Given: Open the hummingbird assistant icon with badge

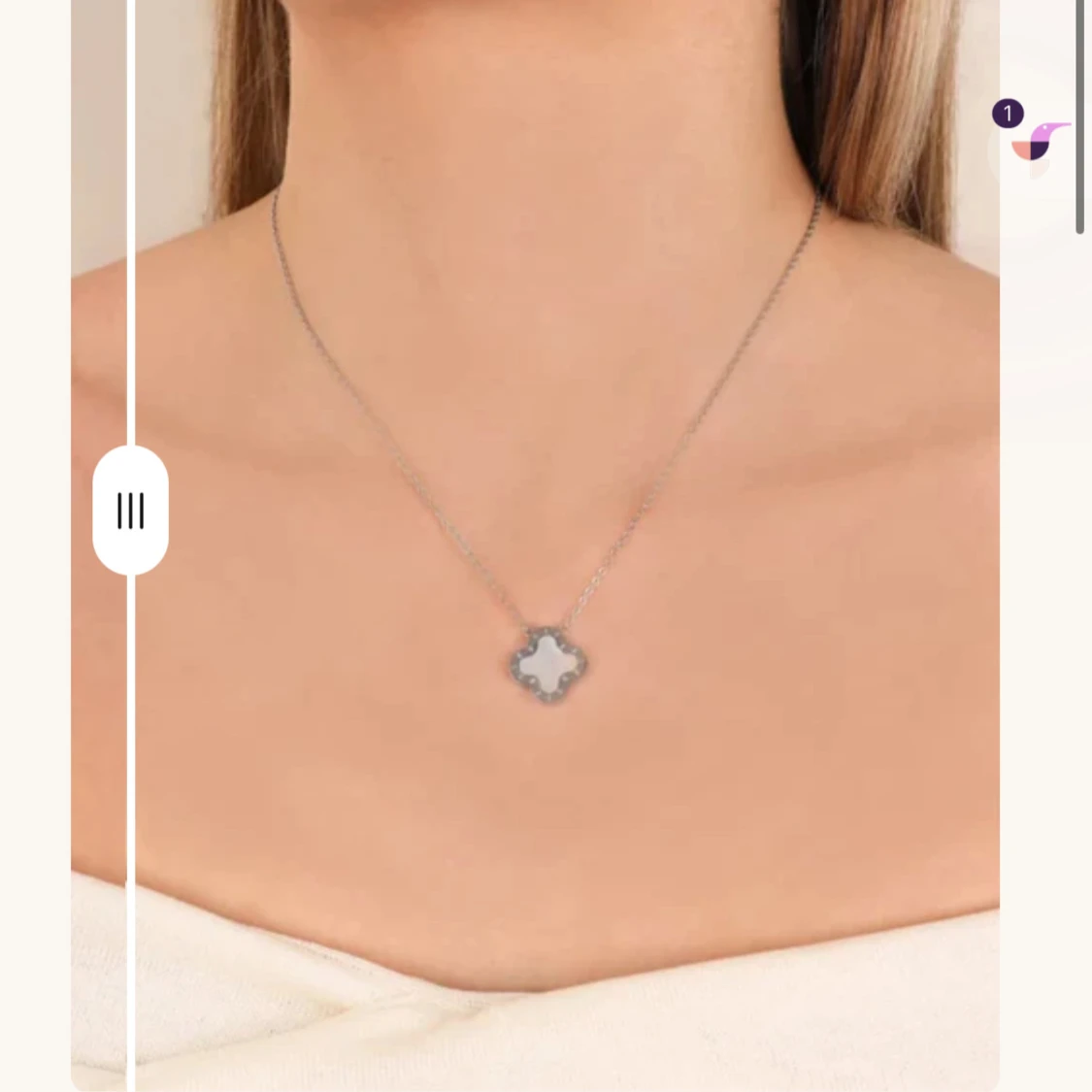Looking at the screenshot, I should (x=1038, y=140).
